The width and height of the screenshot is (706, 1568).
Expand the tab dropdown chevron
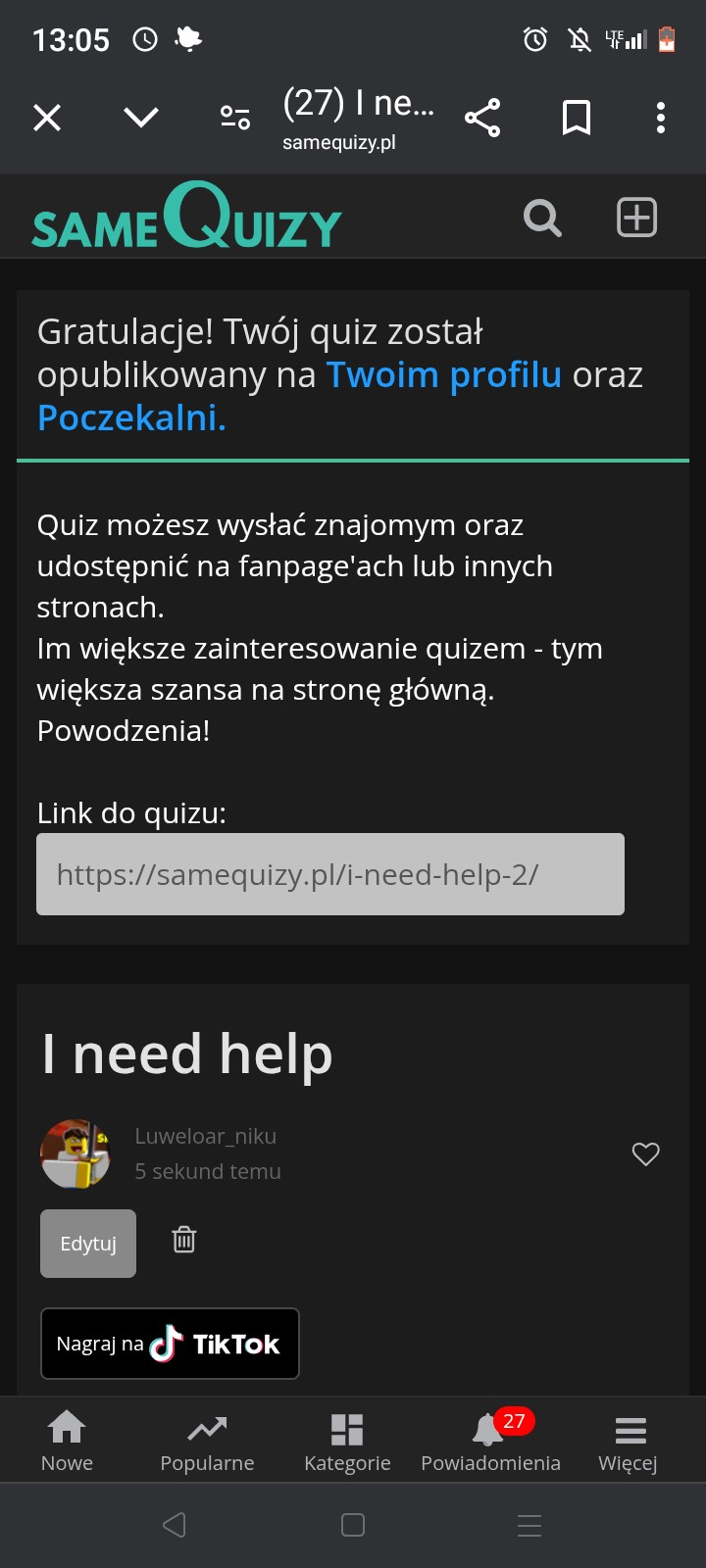(141, 118)
